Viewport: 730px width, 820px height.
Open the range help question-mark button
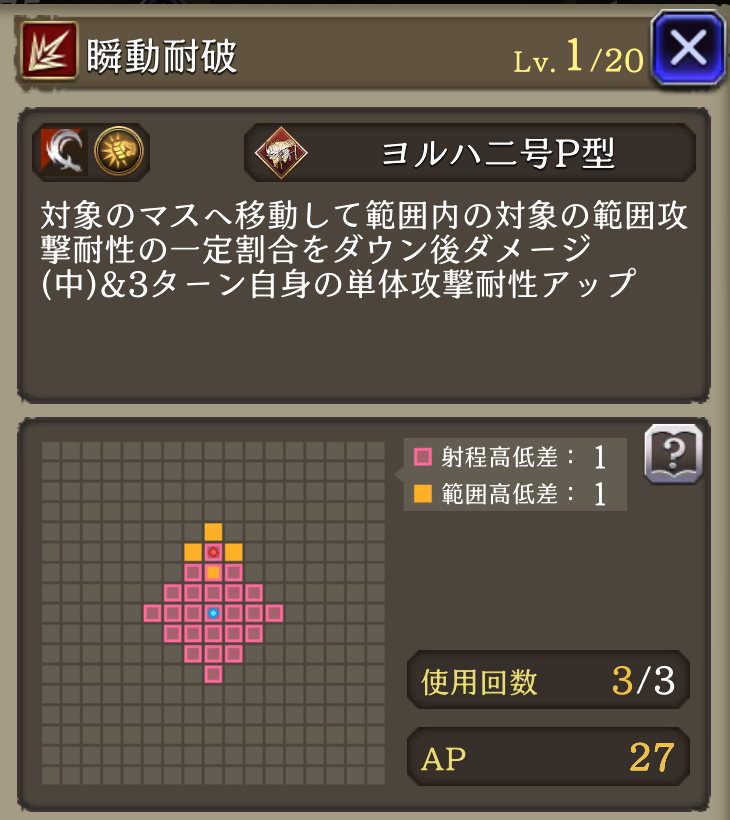coord(673,455)
